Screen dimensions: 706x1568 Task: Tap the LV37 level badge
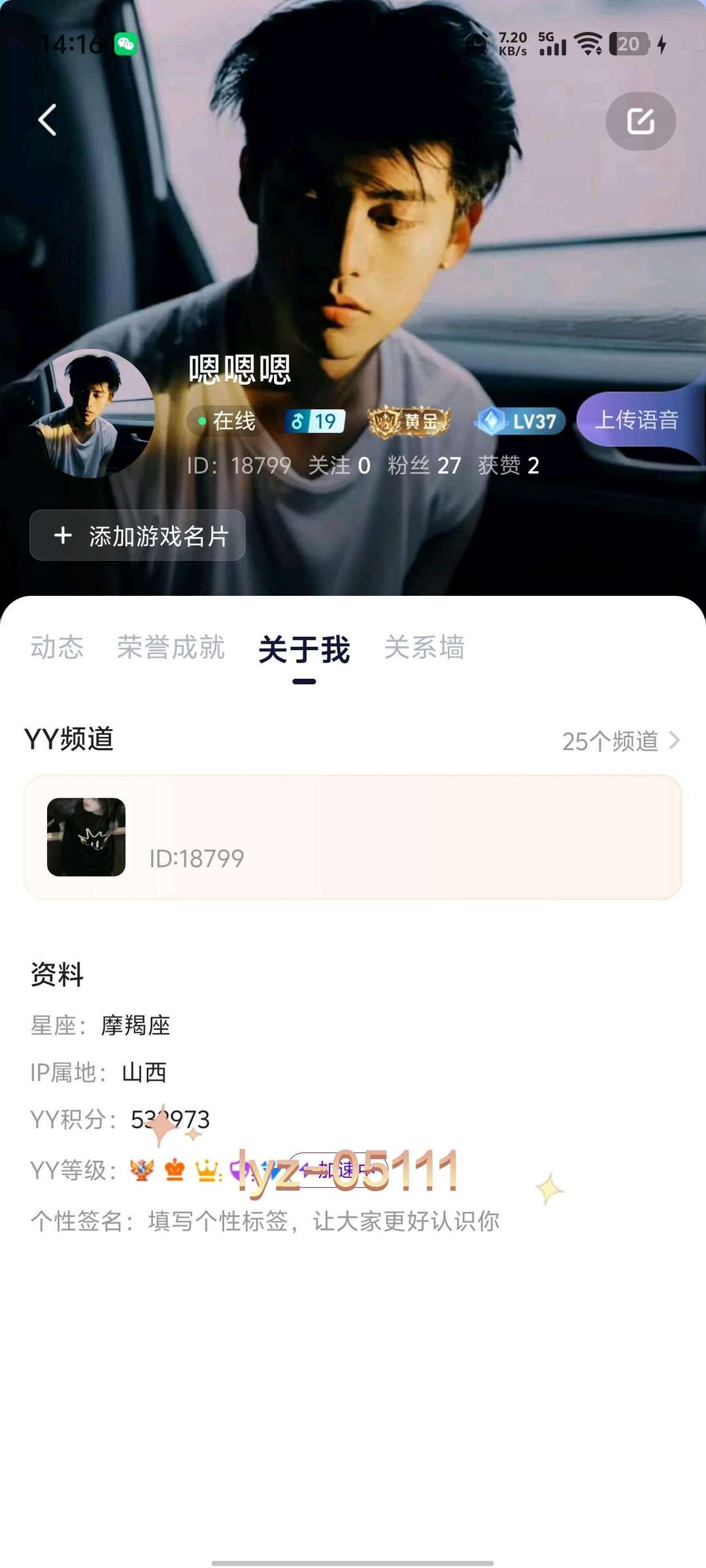pos(520,421)
